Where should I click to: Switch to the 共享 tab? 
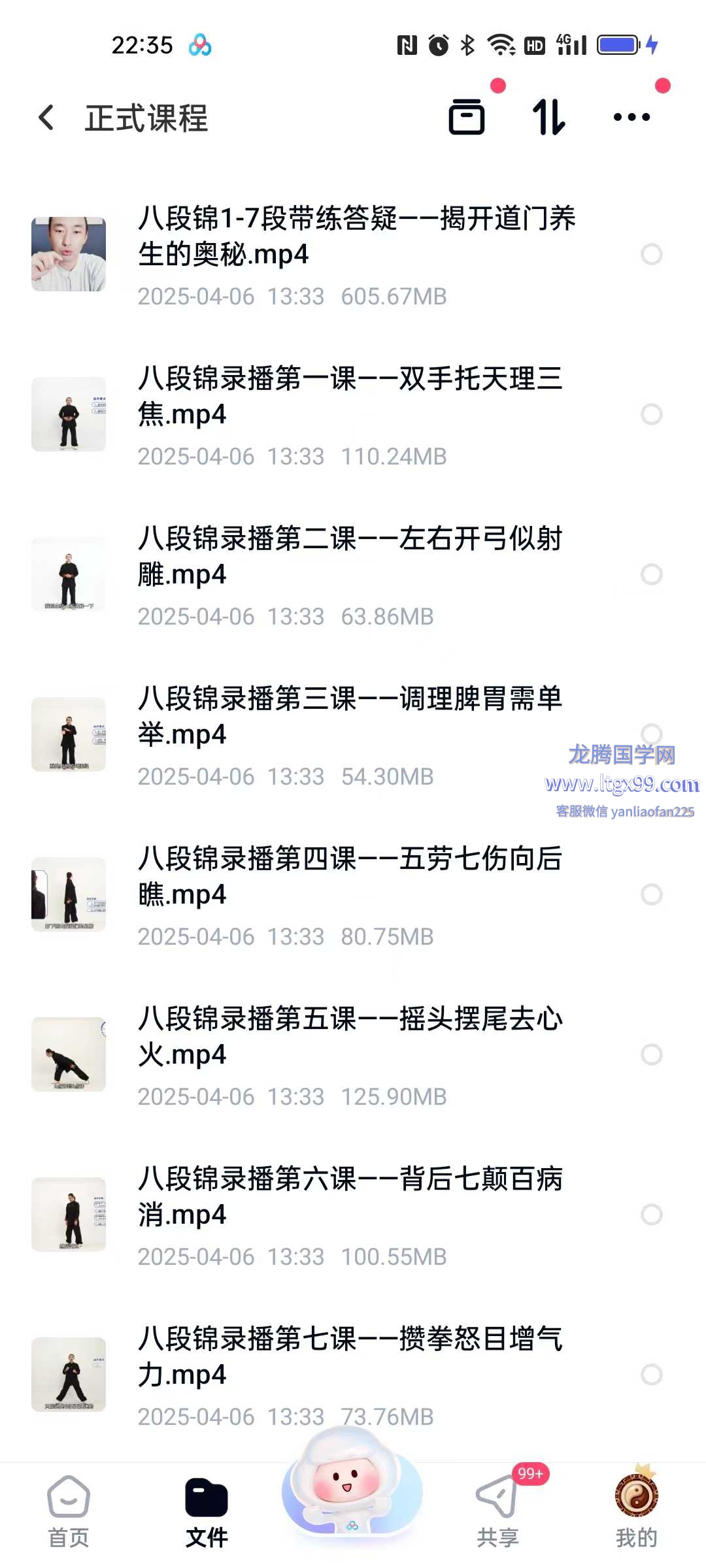[497, 1511]
